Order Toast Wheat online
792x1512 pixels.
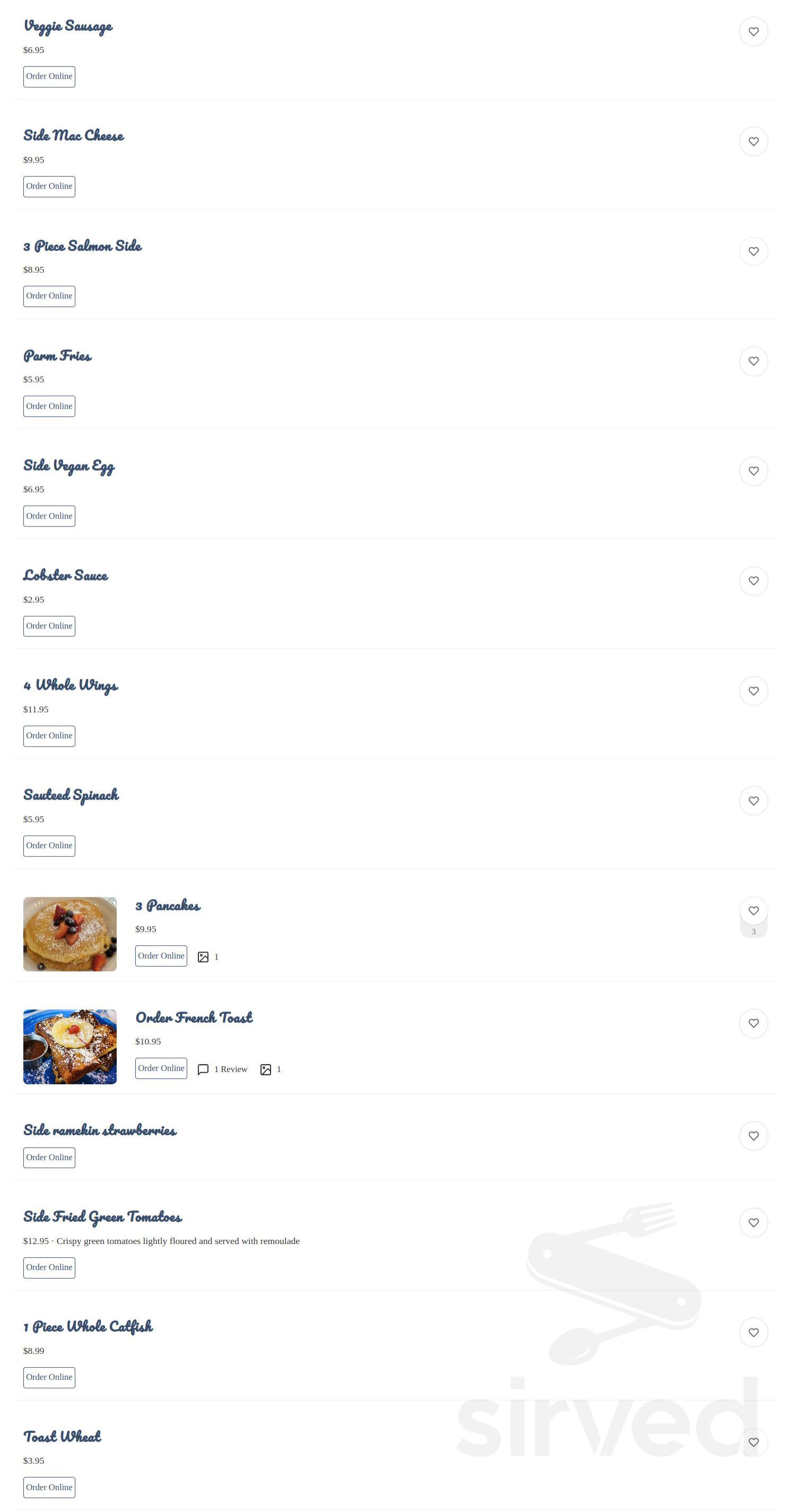(49, 1487)
